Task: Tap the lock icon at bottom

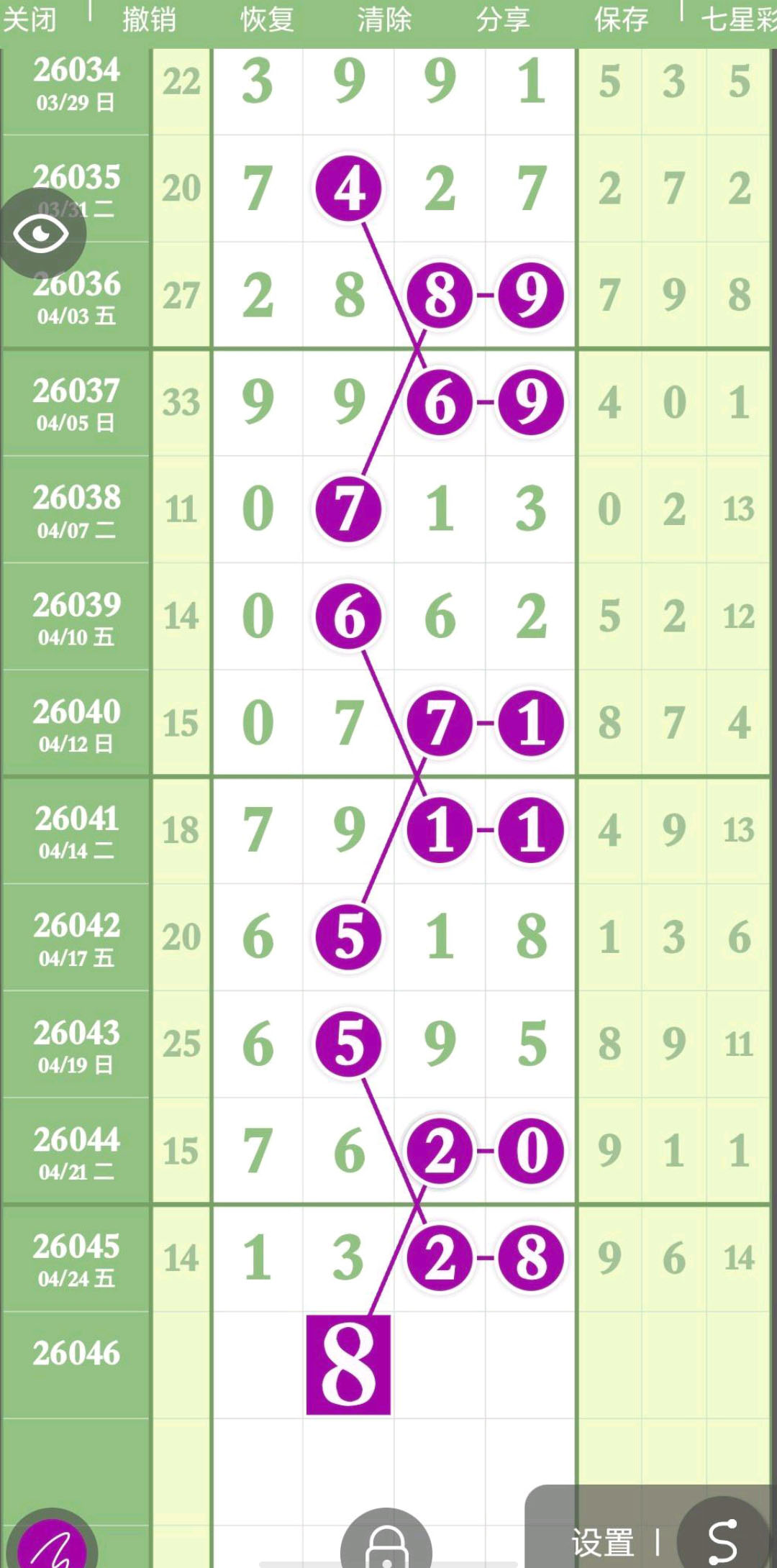Action: pos(386,1543)
